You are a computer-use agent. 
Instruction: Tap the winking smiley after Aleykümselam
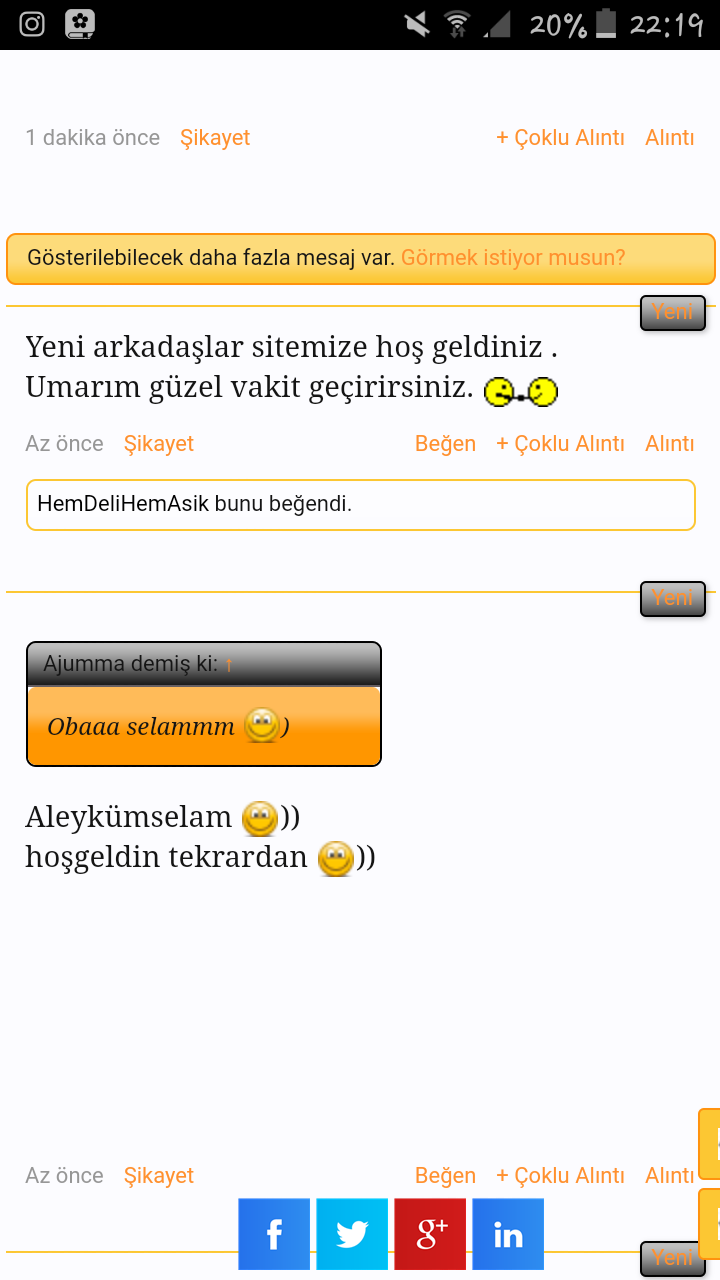[x=259, y=818]
